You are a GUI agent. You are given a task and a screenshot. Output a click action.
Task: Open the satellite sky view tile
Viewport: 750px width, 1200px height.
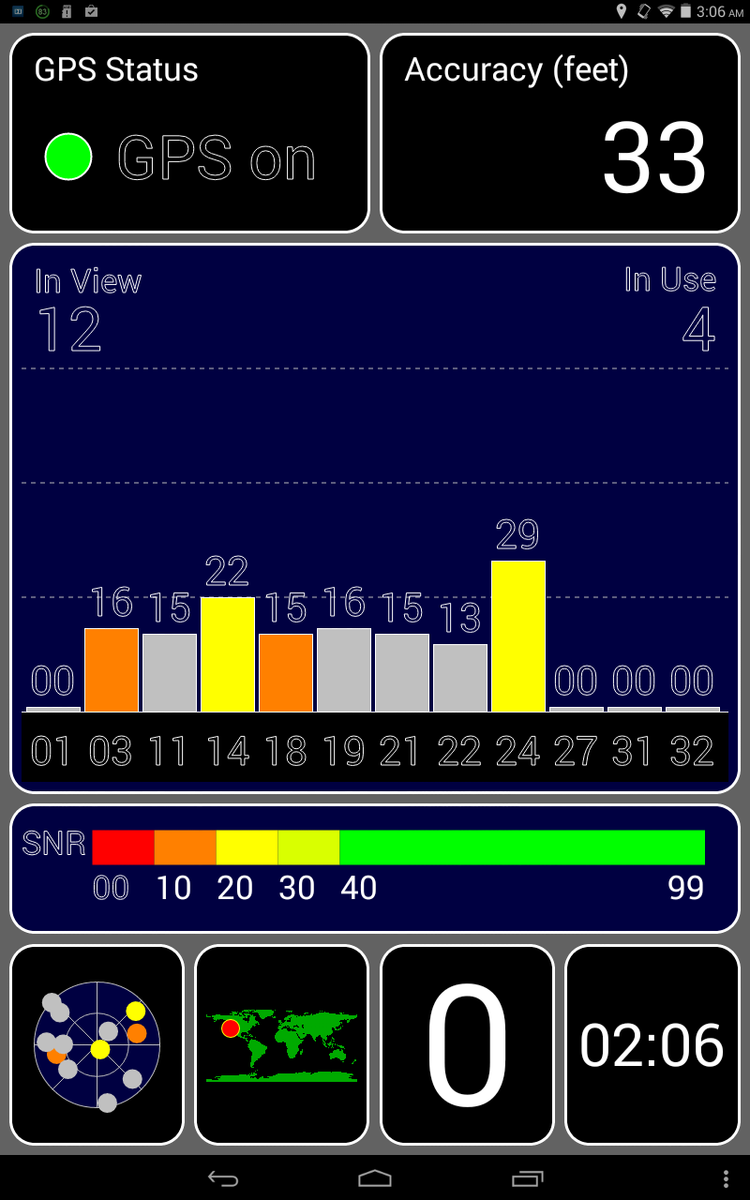[x=97, y=1045]
